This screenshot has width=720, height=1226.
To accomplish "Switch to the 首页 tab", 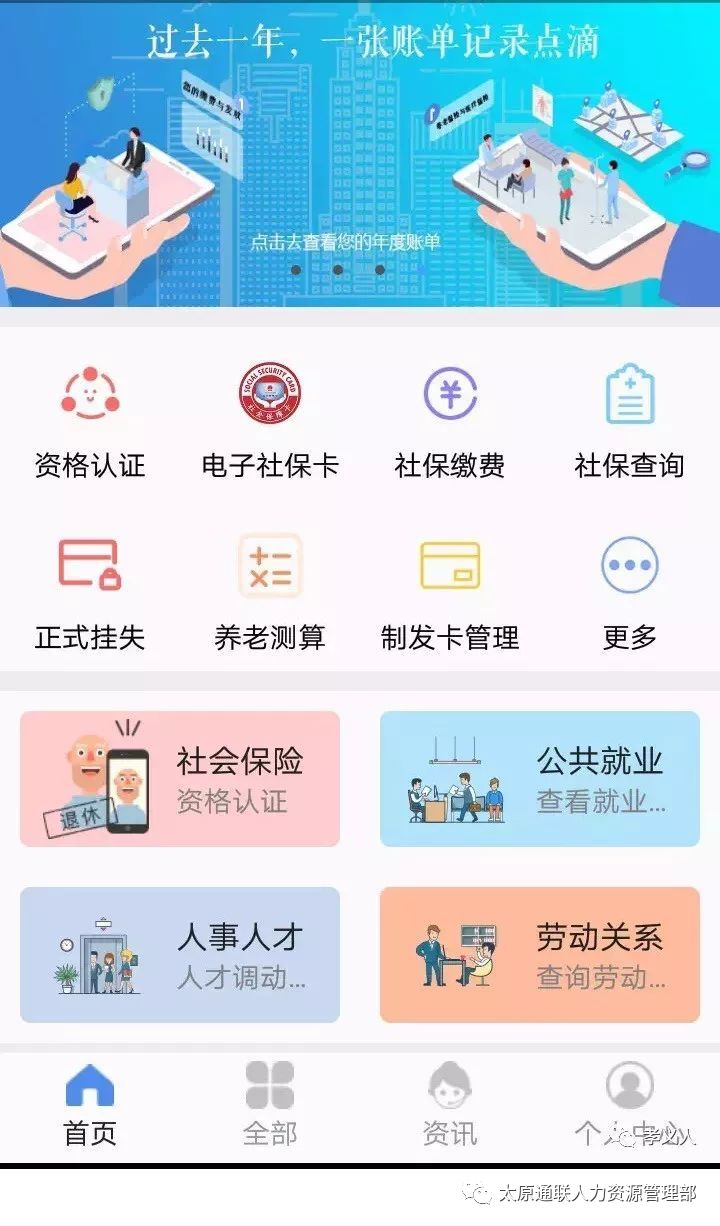I will pos(90,1105).
